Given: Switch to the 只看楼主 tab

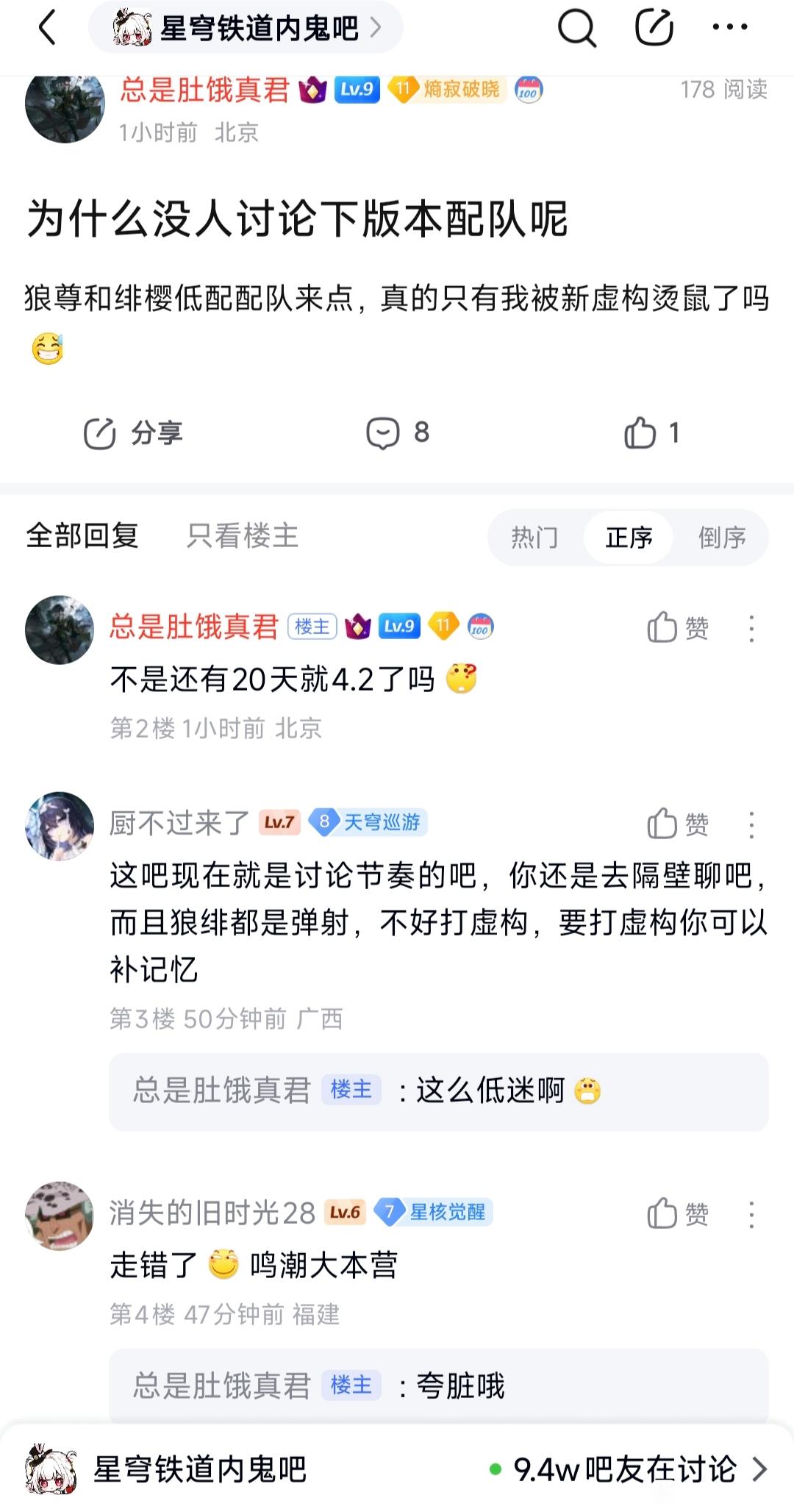Looking at the screenshot, I should [x=242, y=536].
